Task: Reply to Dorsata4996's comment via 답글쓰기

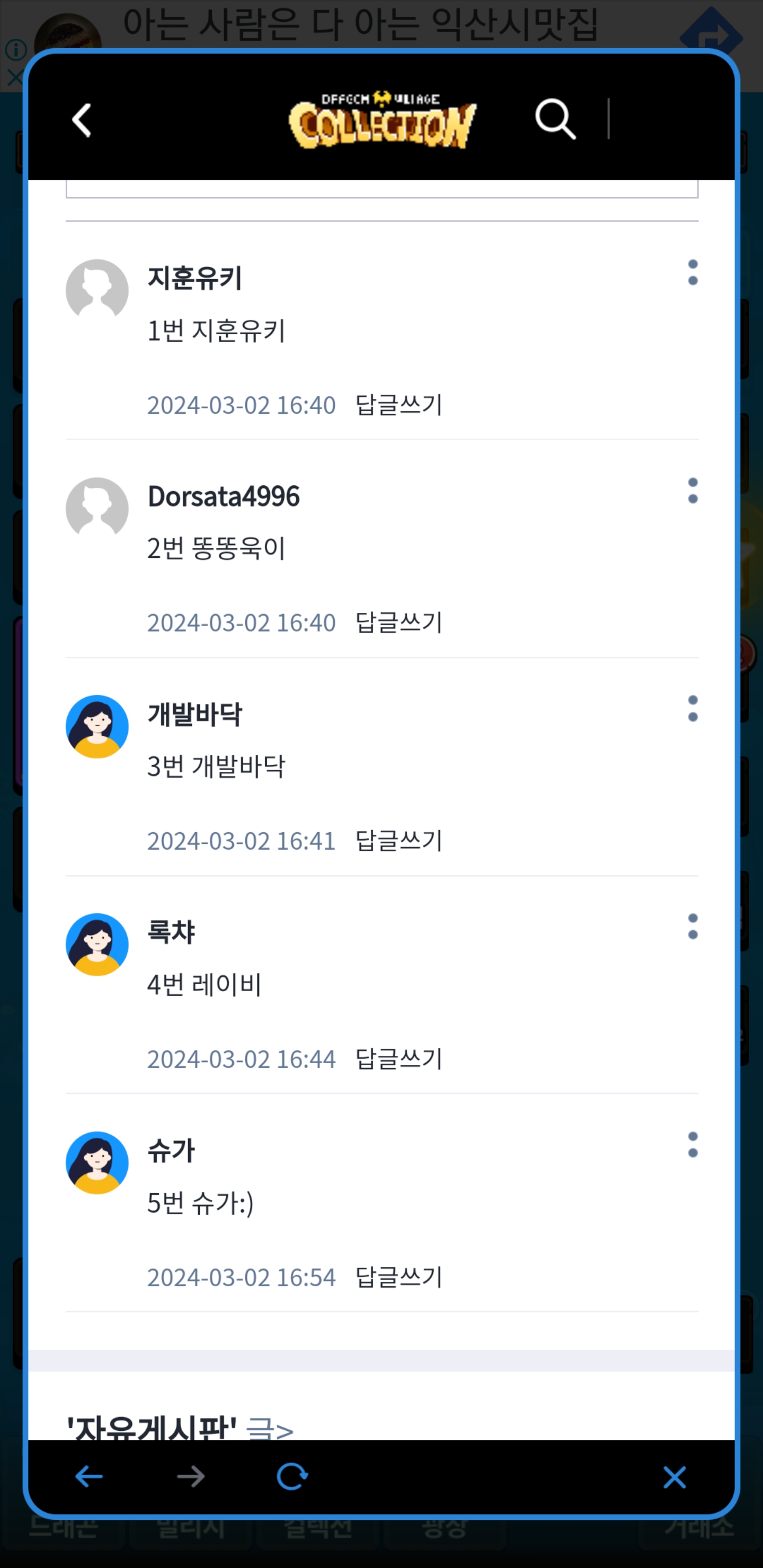Action: click(399, 622)
